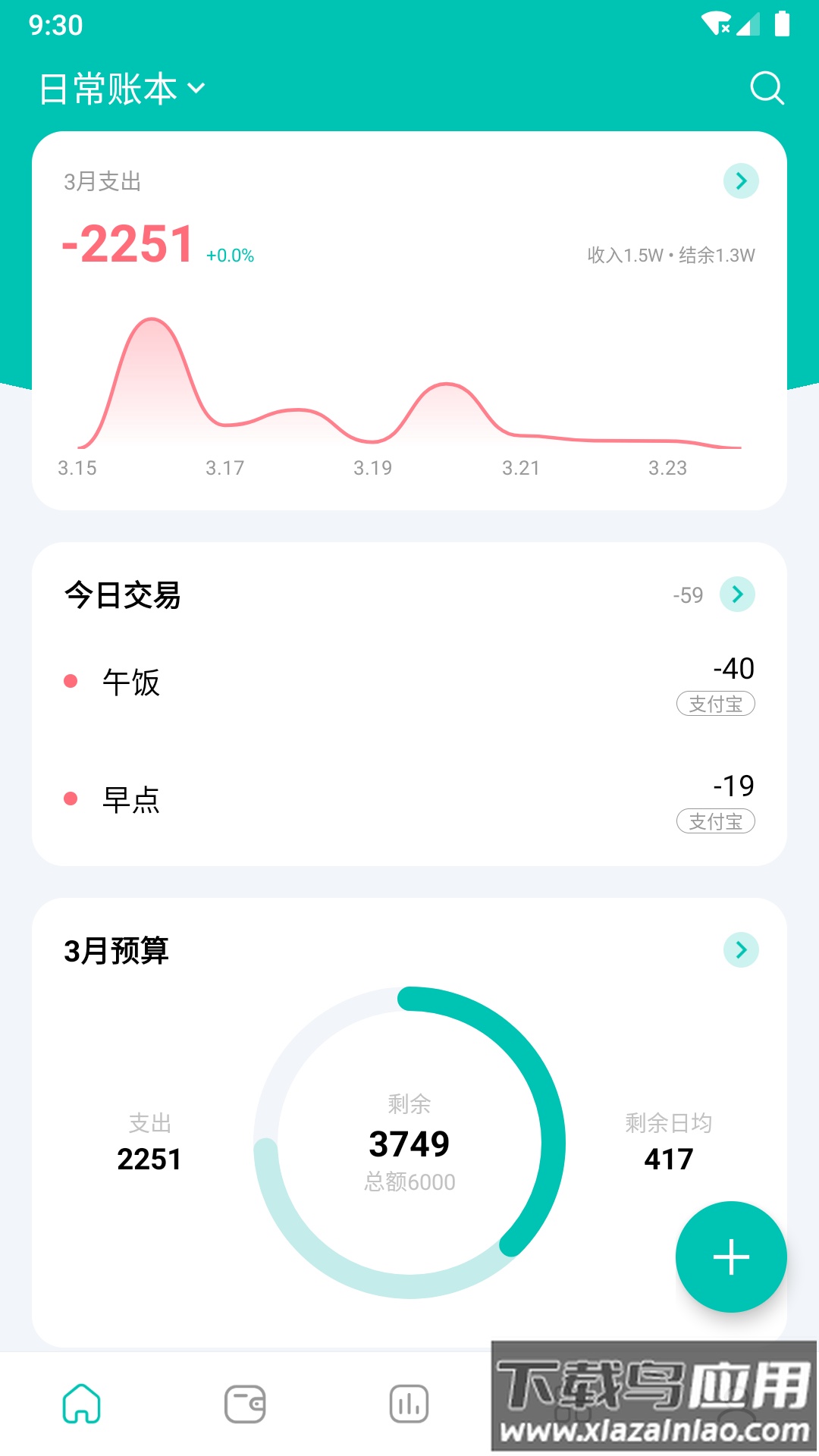Expand 3月支出 details via chevron
Screen dimensions: 819x1456
[x=741, y=181]
